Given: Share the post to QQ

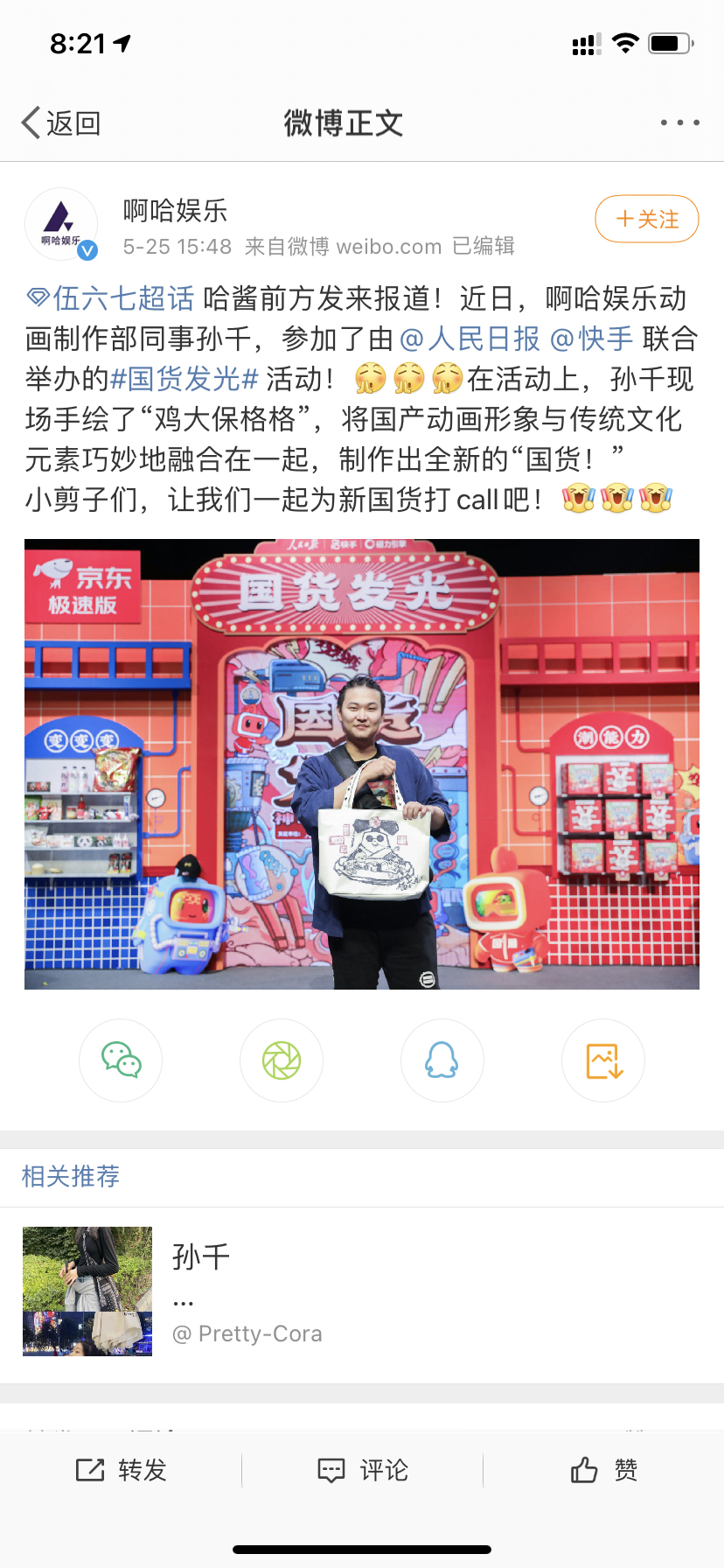Looking at the screenshot, I should [442, 1060].
